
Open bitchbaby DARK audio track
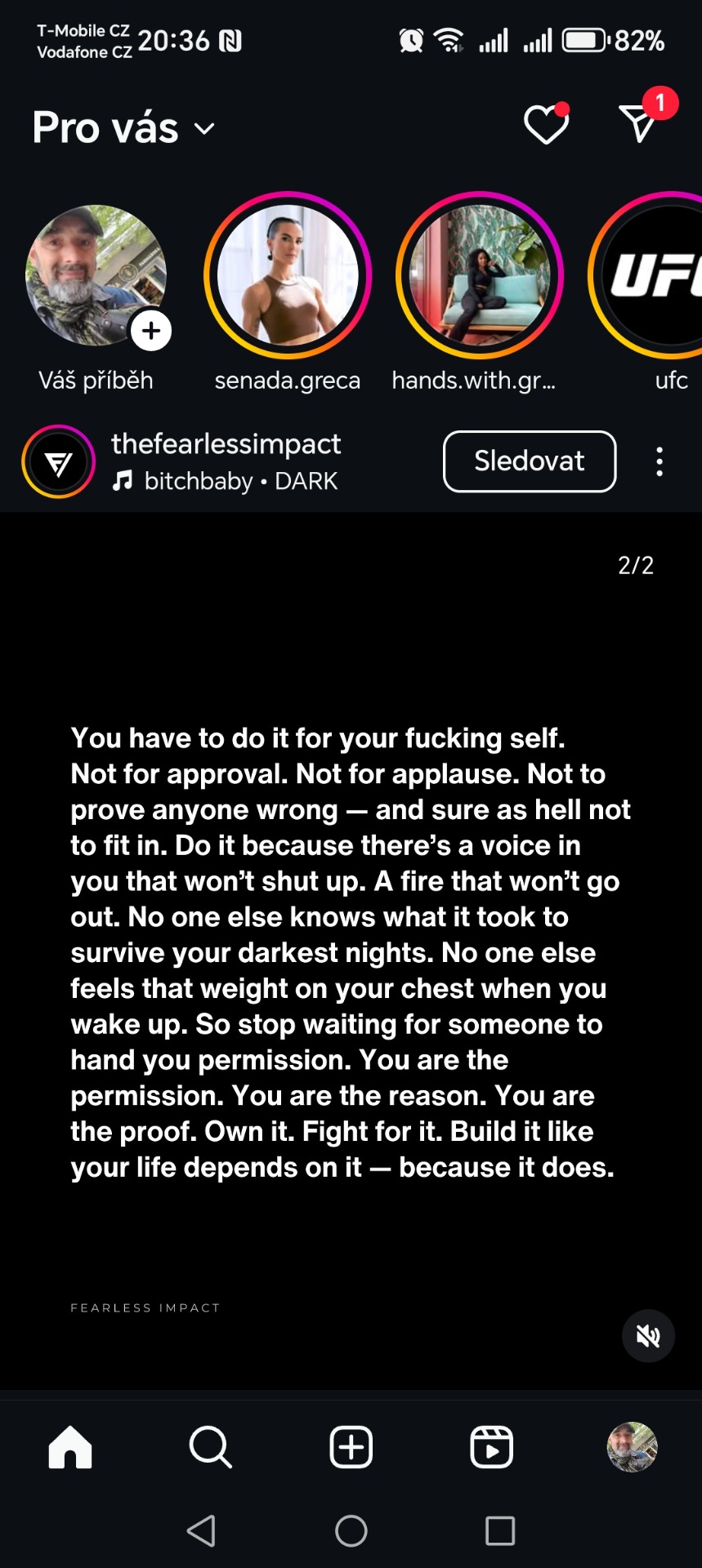[239, 481]
